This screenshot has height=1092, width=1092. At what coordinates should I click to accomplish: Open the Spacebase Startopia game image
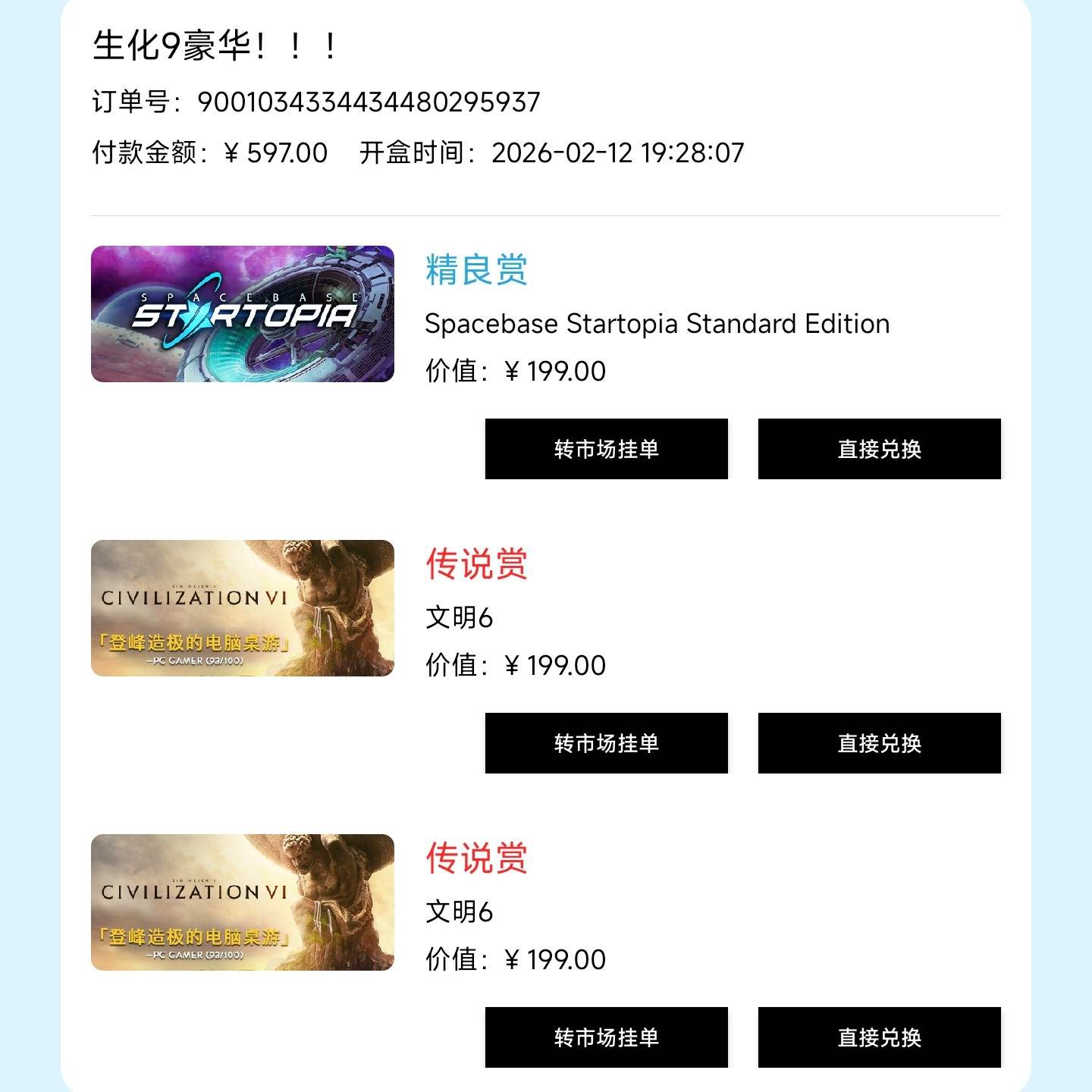(242, 314)
